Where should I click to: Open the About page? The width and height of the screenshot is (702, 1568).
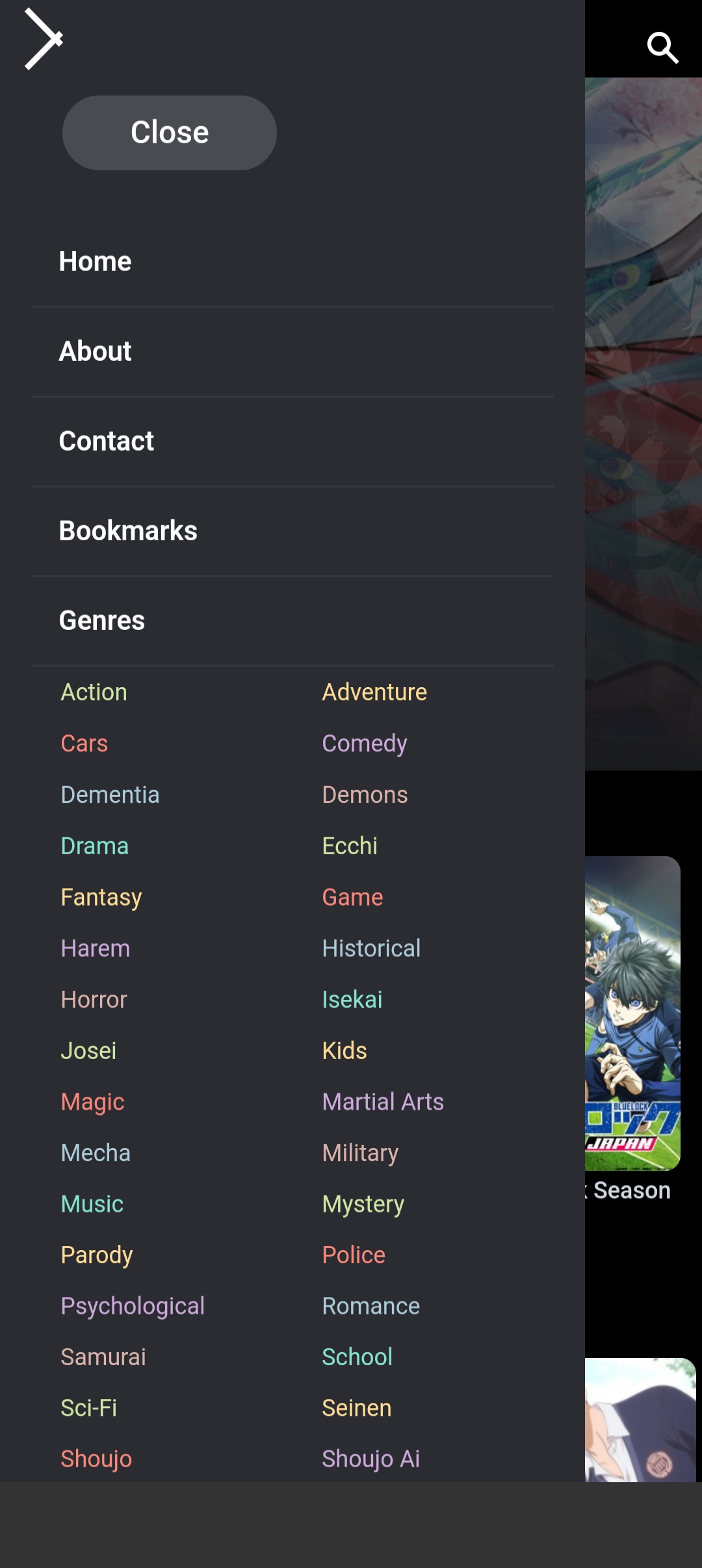pos(96,351)
